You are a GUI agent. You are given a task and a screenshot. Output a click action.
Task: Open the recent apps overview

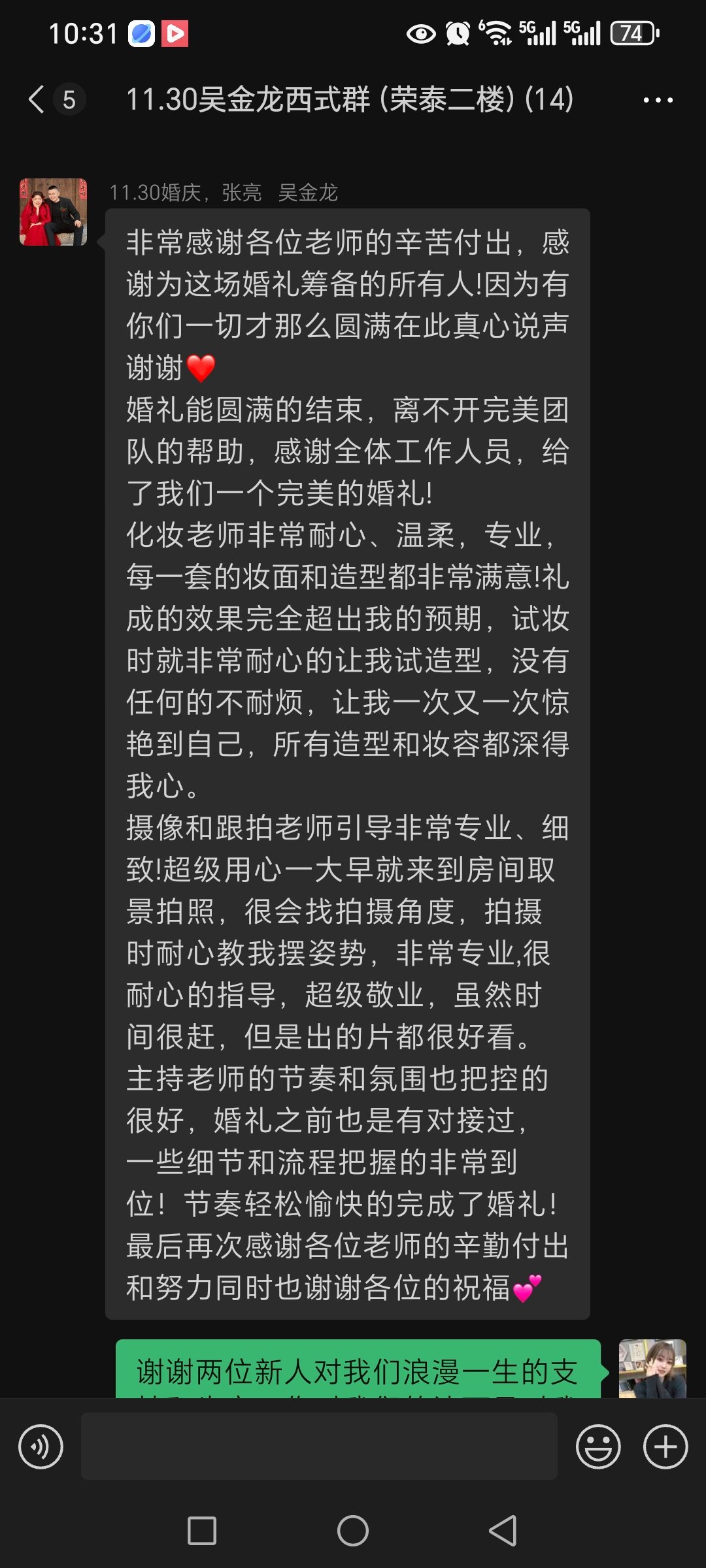202,1531
